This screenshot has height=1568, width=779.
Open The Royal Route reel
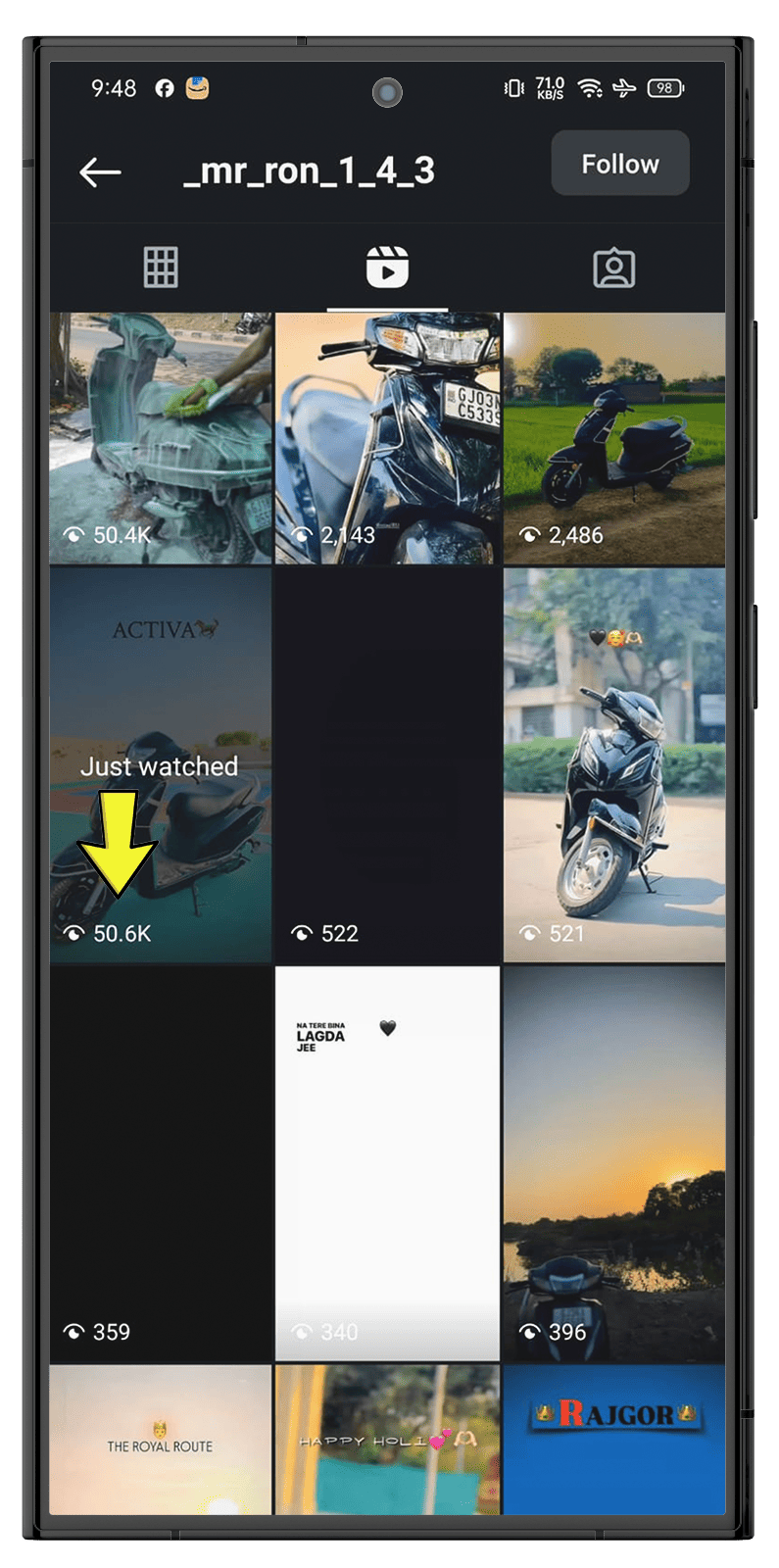(x=161, y=1439)
